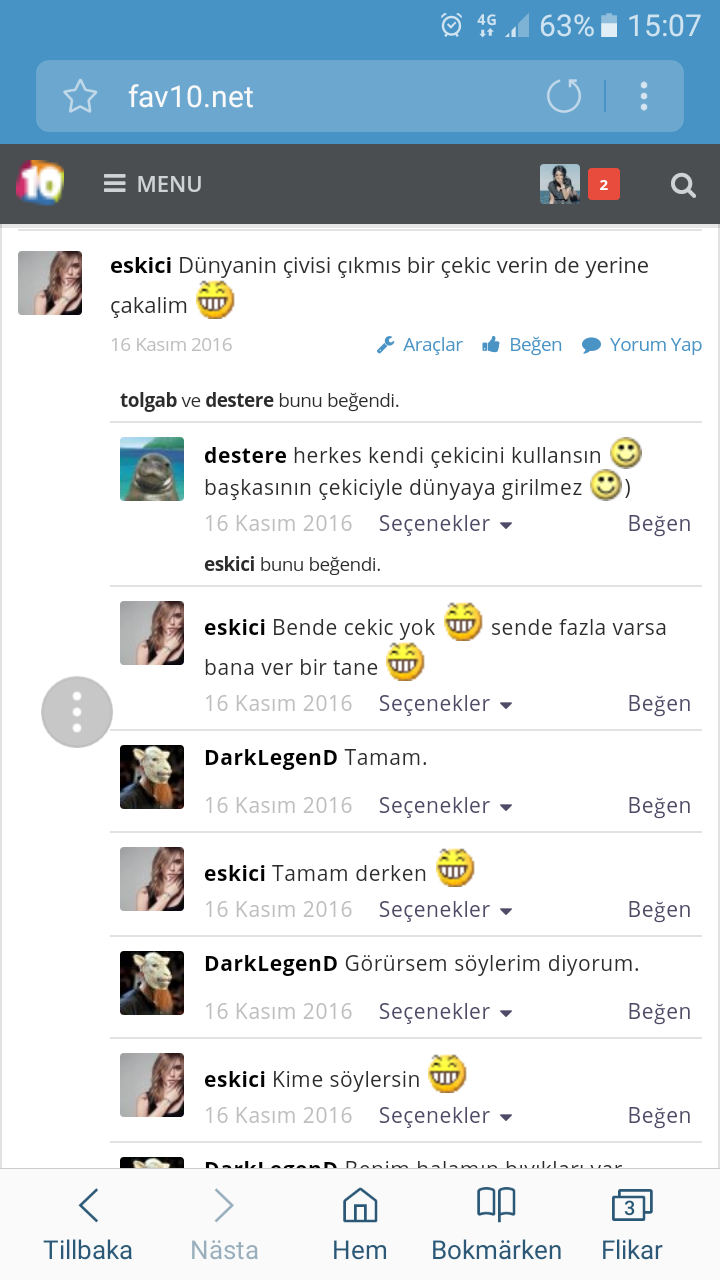Expand Seçenekler on destere's comment
Image resolution: width=720 pixels, height=1280 pixels.
click(445, 524)
